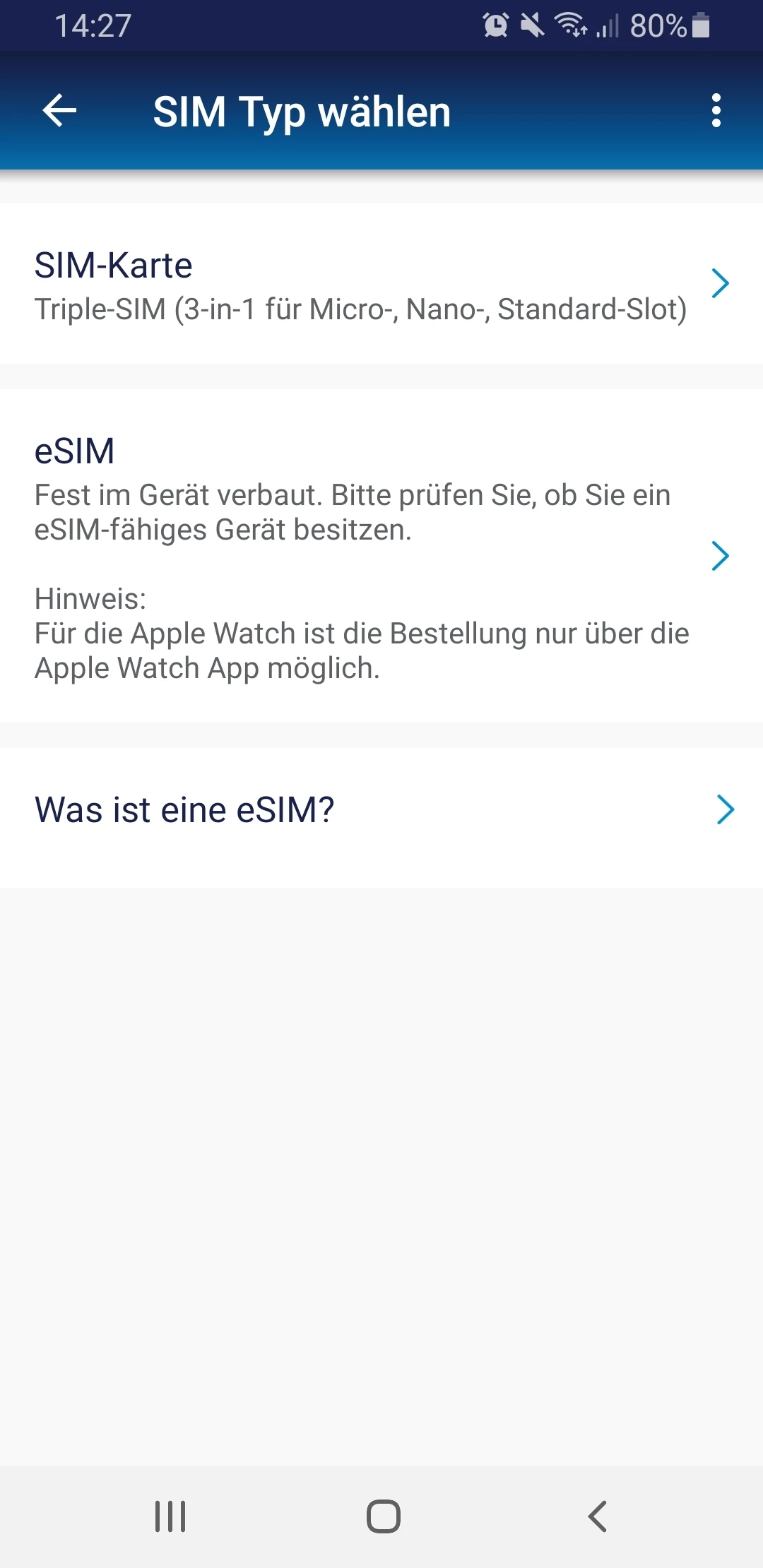This screenshot has width=763, height=1568.
Task: Tap the system home button
Action: click(383, 1516)
